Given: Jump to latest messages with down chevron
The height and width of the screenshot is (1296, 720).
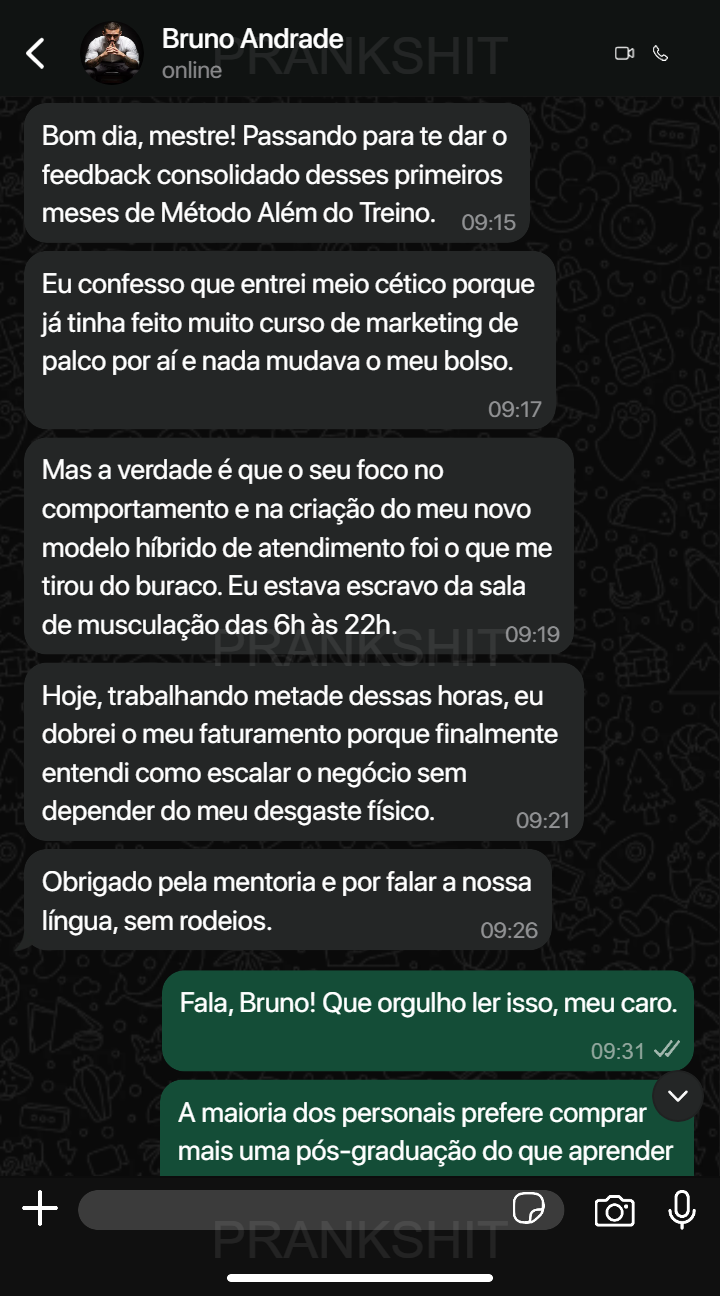Looking at the screenshot, I should [678, 1096].
